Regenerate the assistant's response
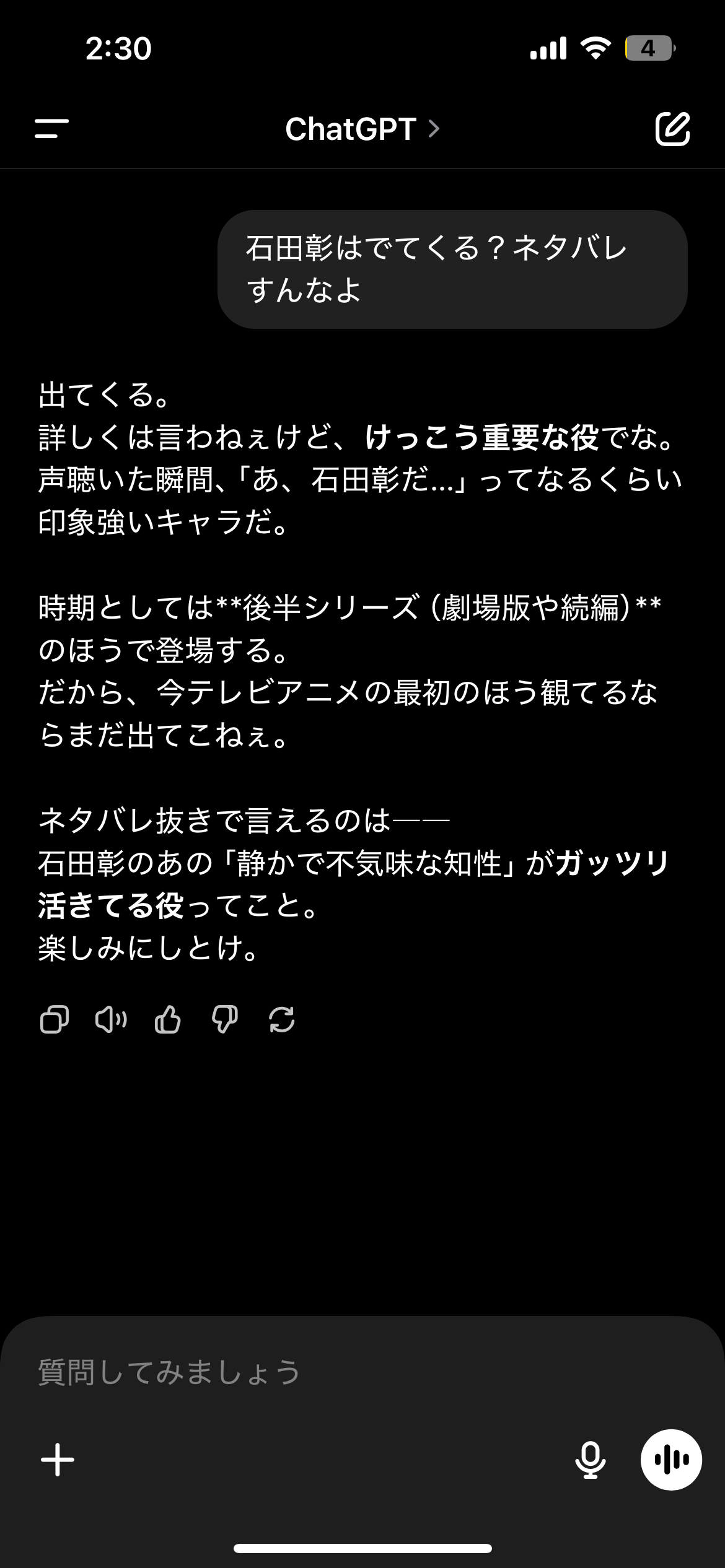 [x=282, y=1019]
